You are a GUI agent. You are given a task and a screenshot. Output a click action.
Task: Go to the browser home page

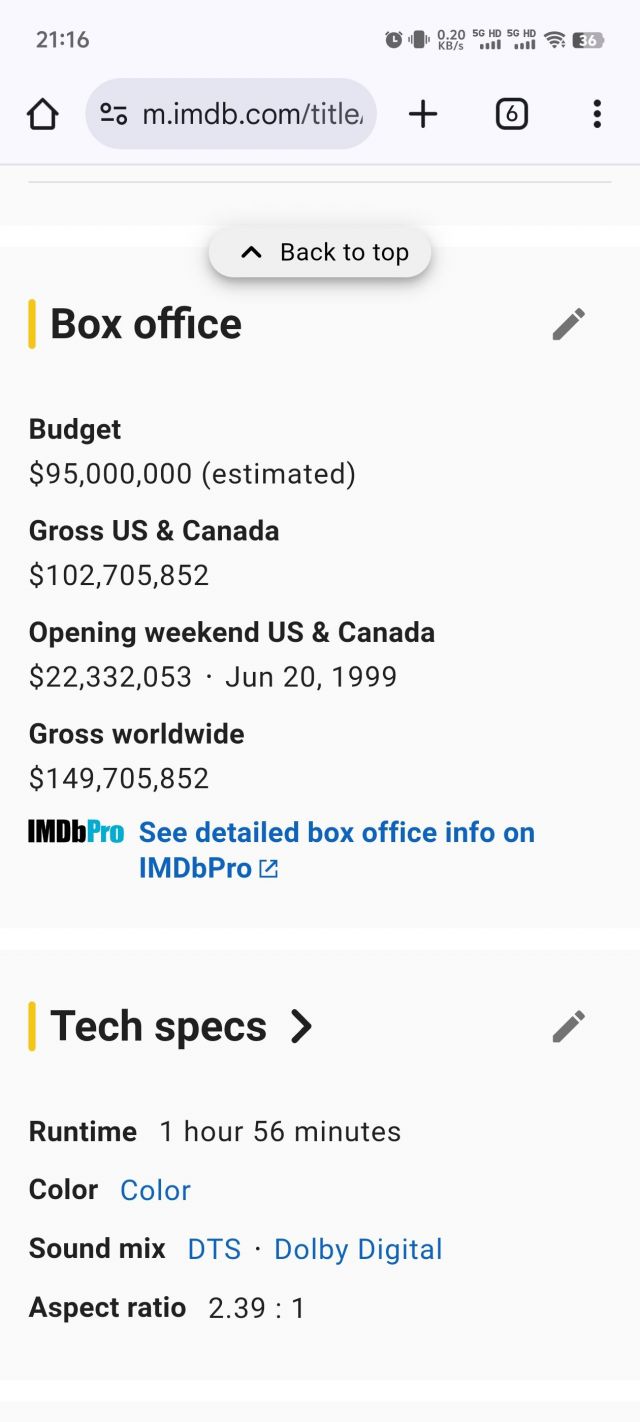coord(42,114)
